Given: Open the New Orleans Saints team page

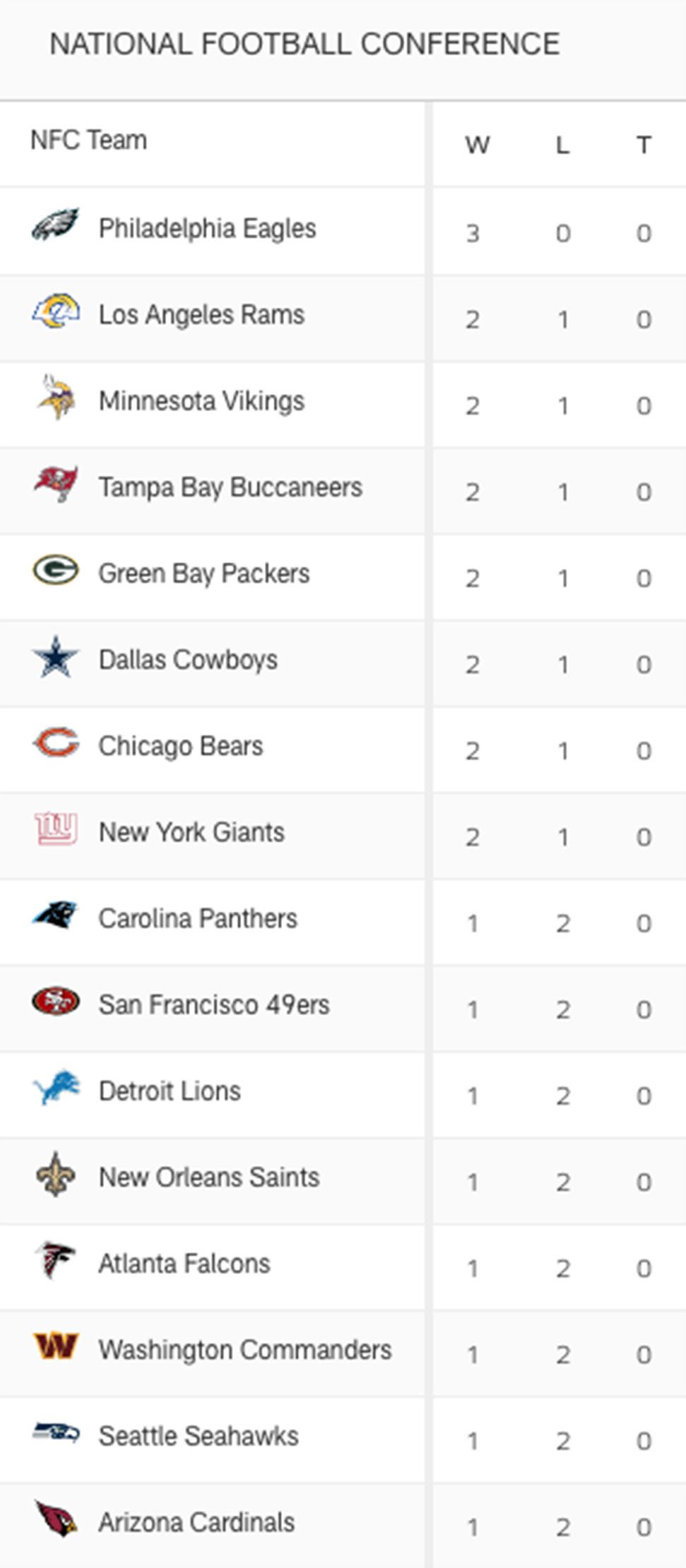Looking at the screenshot, I should point(209,1177).
